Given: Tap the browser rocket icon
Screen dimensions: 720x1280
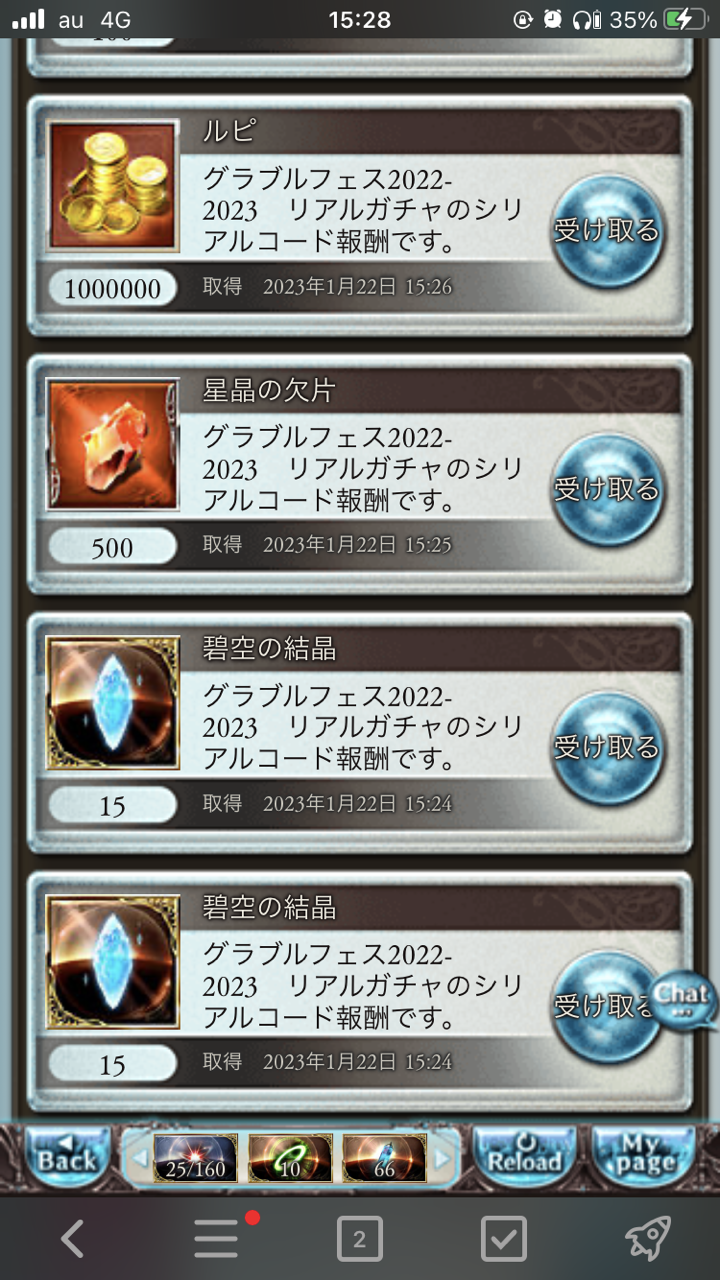Looking at the screenshot, I should pos(648,1240).
